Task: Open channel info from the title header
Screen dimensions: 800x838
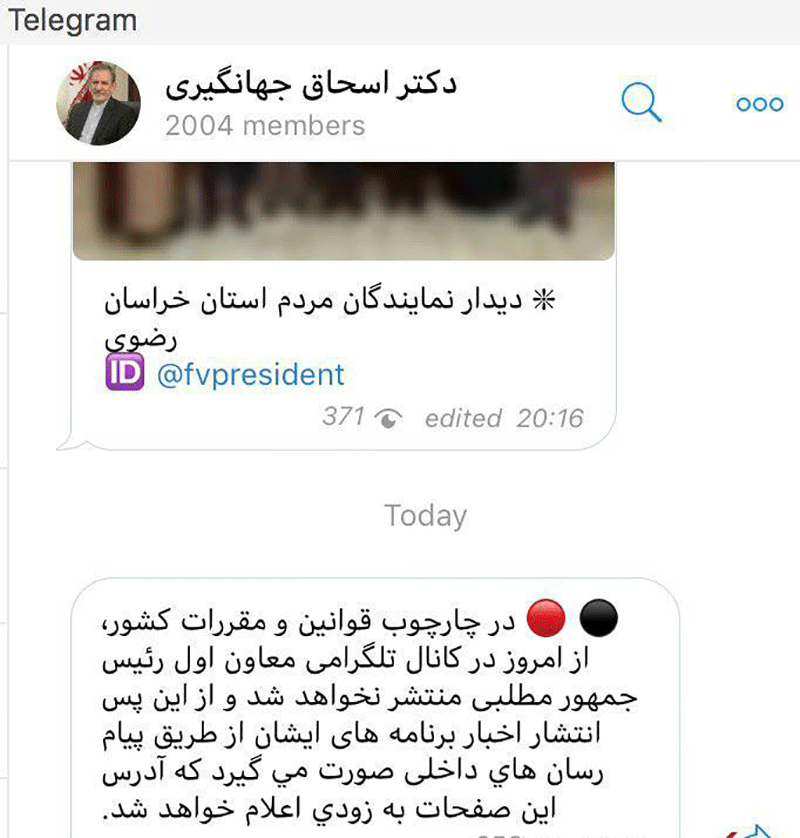Action: [x=310, y=85]
